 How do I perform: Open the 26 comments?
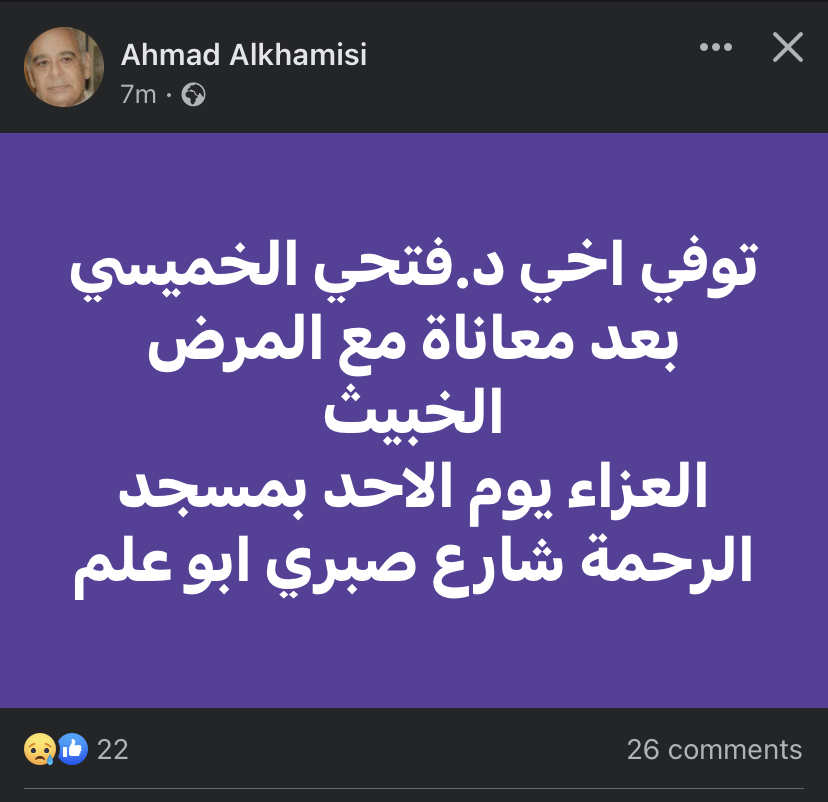coord(714,749)
